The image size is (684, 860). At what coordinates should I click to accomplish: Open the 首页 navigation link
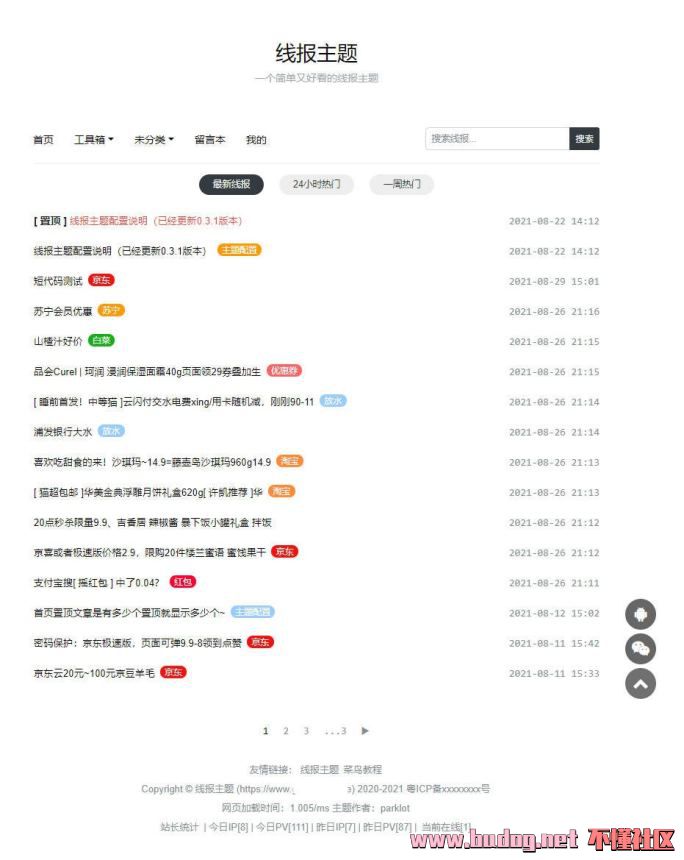[x=43, y=140]
